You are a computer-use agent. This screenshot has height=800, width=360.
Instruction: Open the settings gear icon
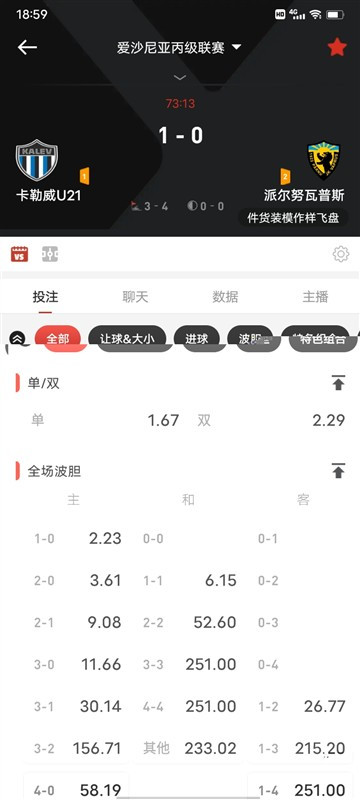click(341, 254)
